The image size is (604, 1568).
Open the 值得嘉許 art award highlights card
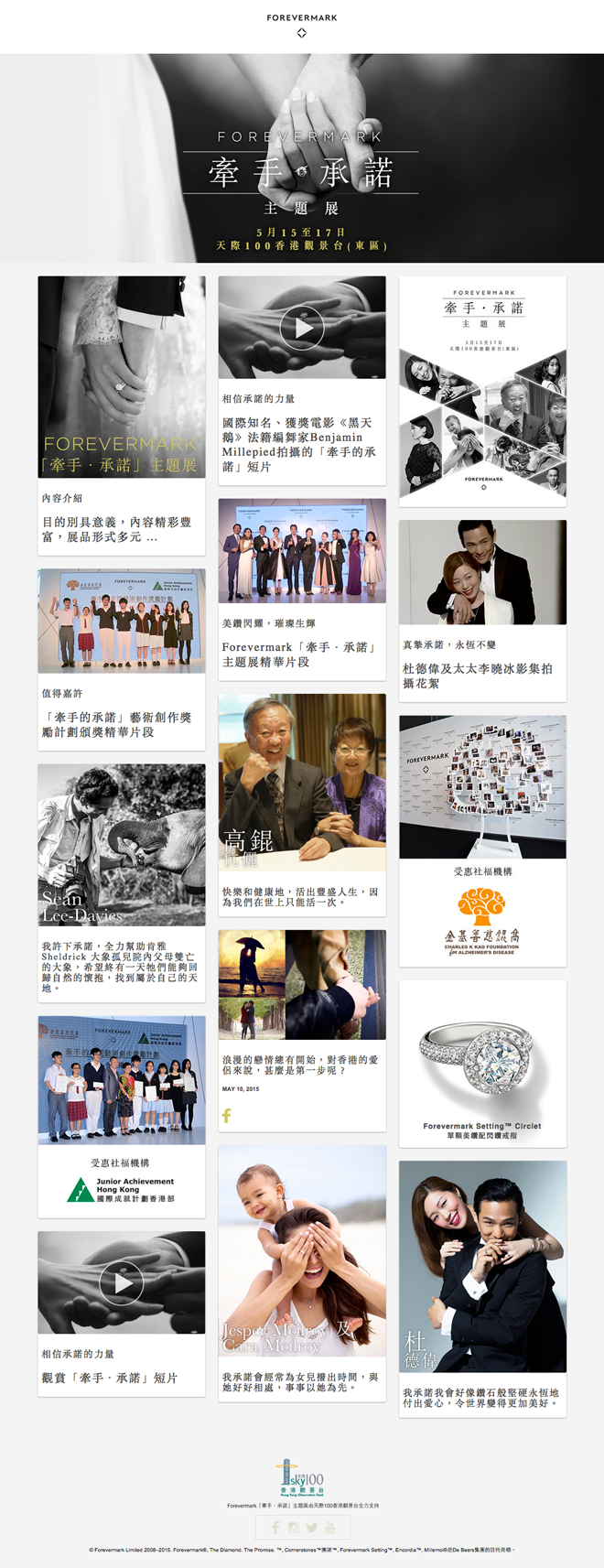[x=121, y=658]
